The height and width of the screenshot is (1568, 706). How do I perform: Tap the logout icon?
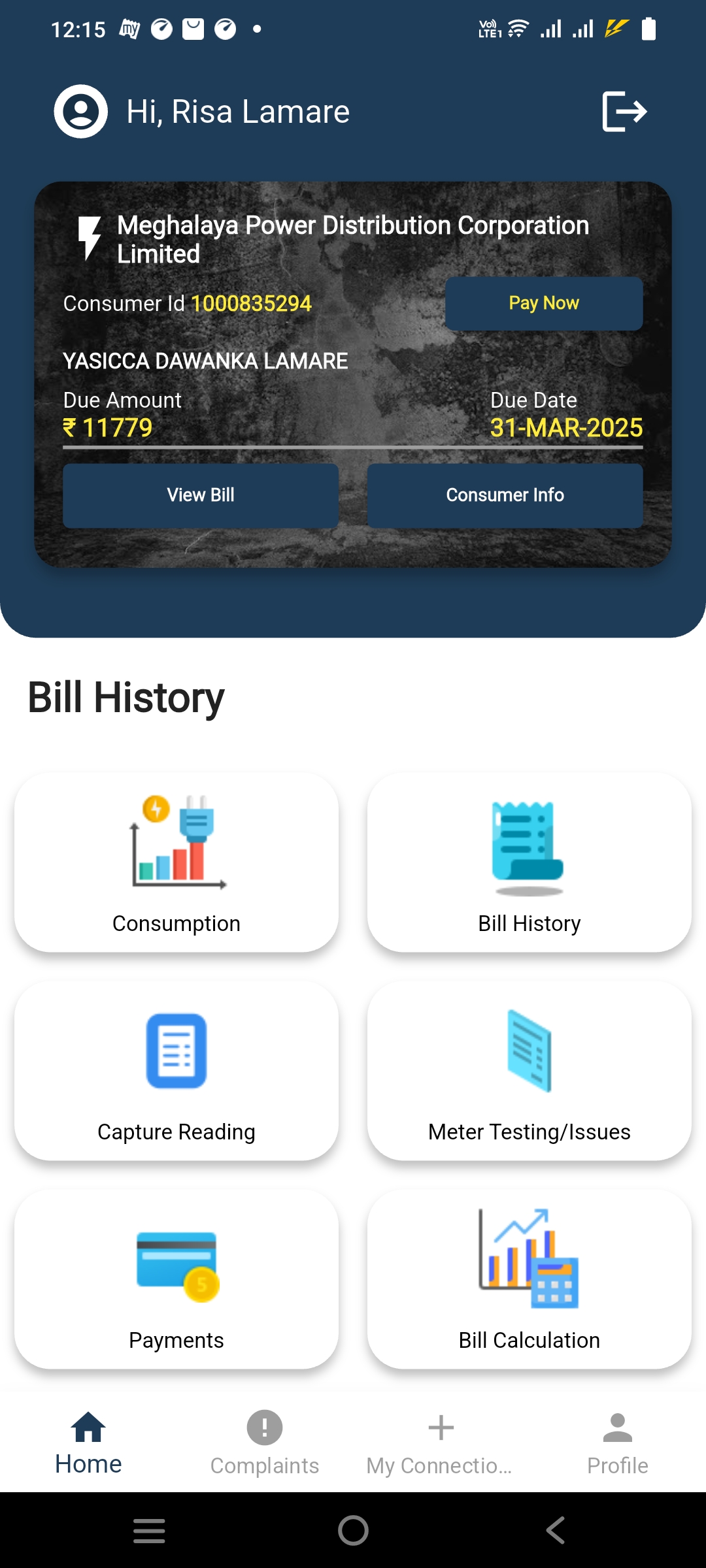(624, 111)
